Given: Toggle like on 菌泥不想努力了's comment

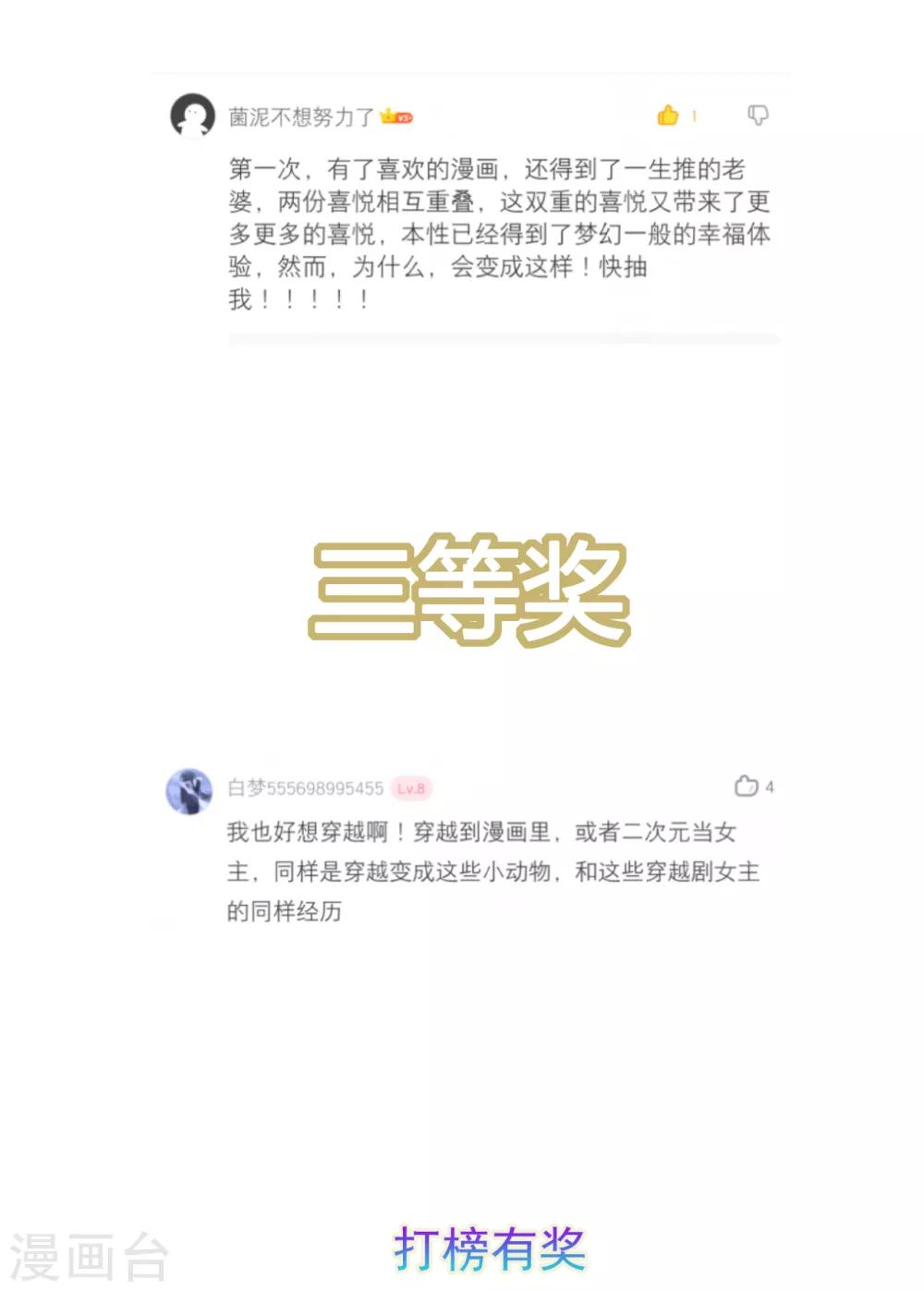Looking at the screenshot, I should coord(667,114).
